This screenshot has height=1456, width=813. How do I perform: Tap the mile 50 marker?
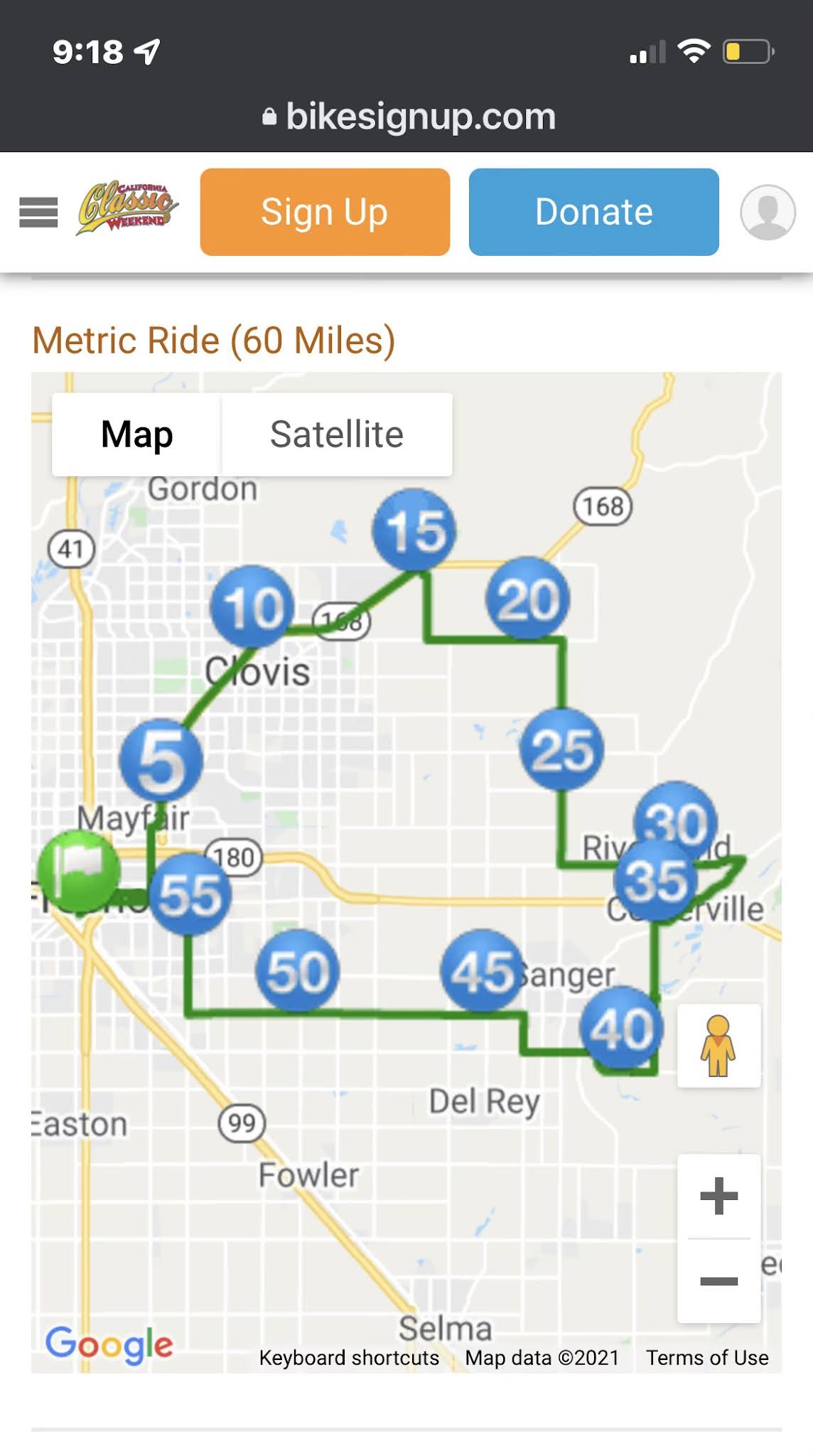point(298,970)
